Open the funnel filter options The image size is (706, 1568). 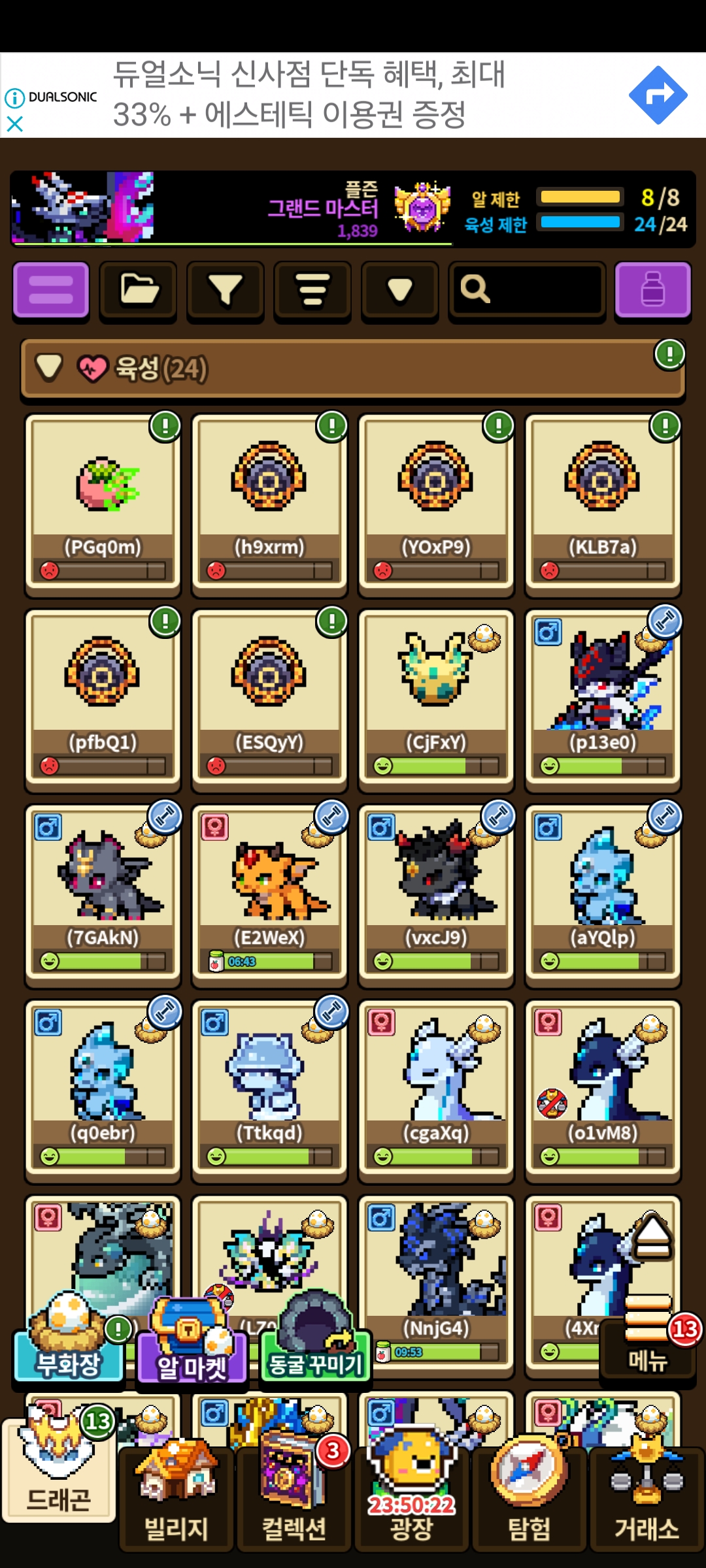[x=226, y=289]
